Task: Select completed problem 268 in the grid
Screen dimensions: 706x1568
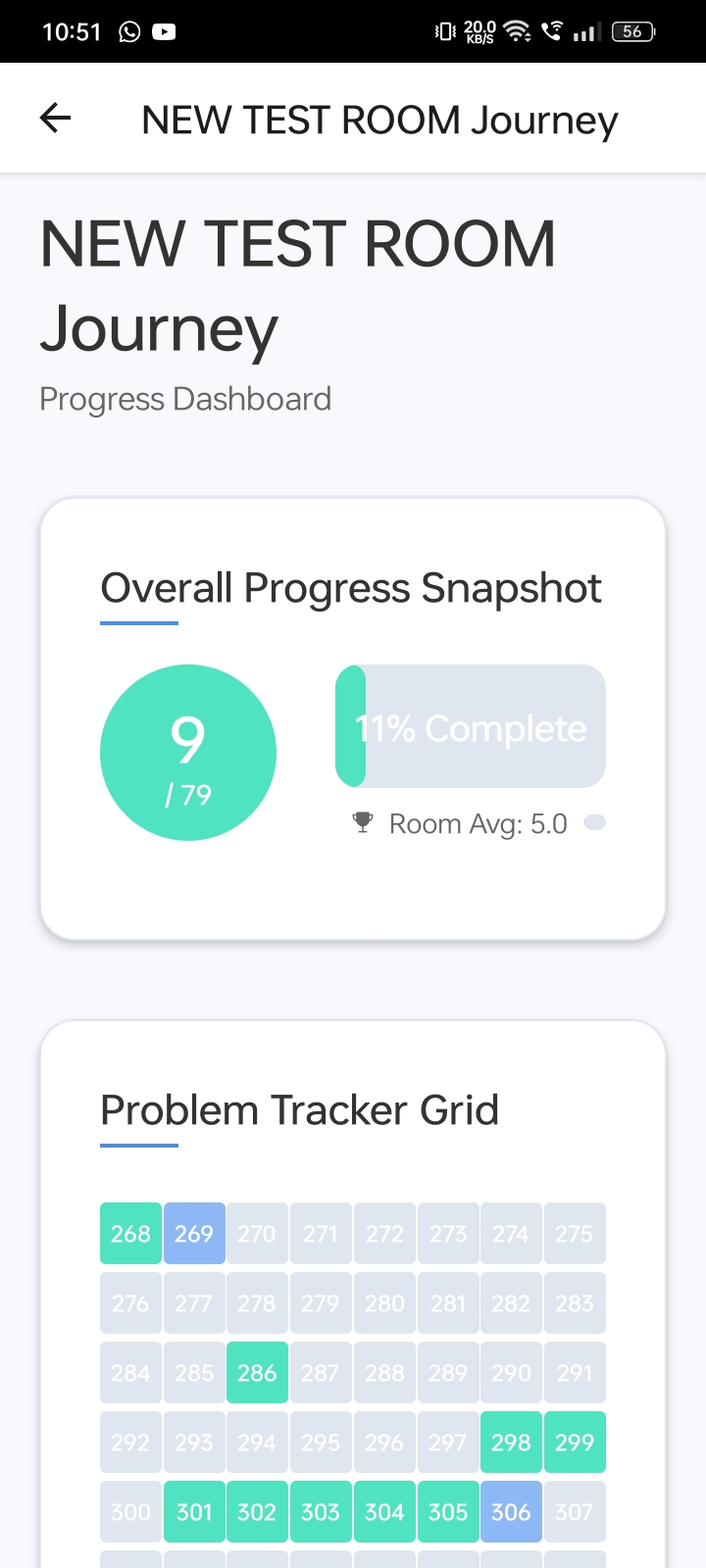Action: tap(129, 1233)
